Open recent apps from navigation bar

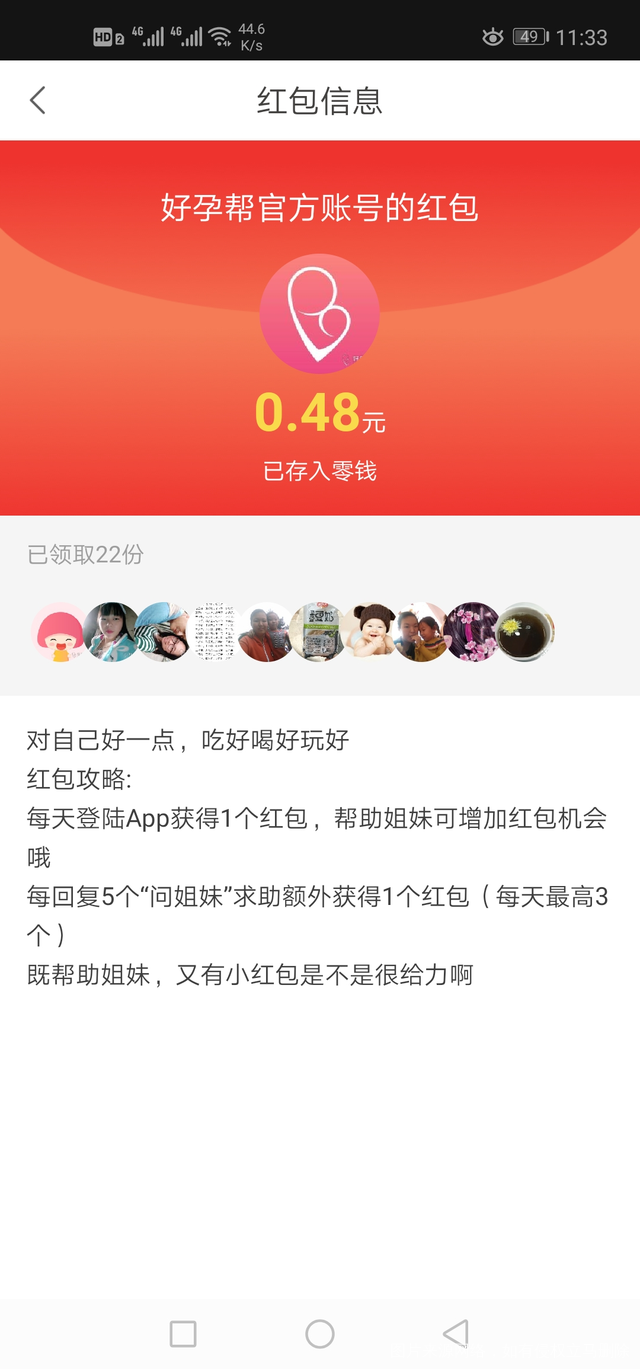pyautogui.click(x=183, y=1333)
